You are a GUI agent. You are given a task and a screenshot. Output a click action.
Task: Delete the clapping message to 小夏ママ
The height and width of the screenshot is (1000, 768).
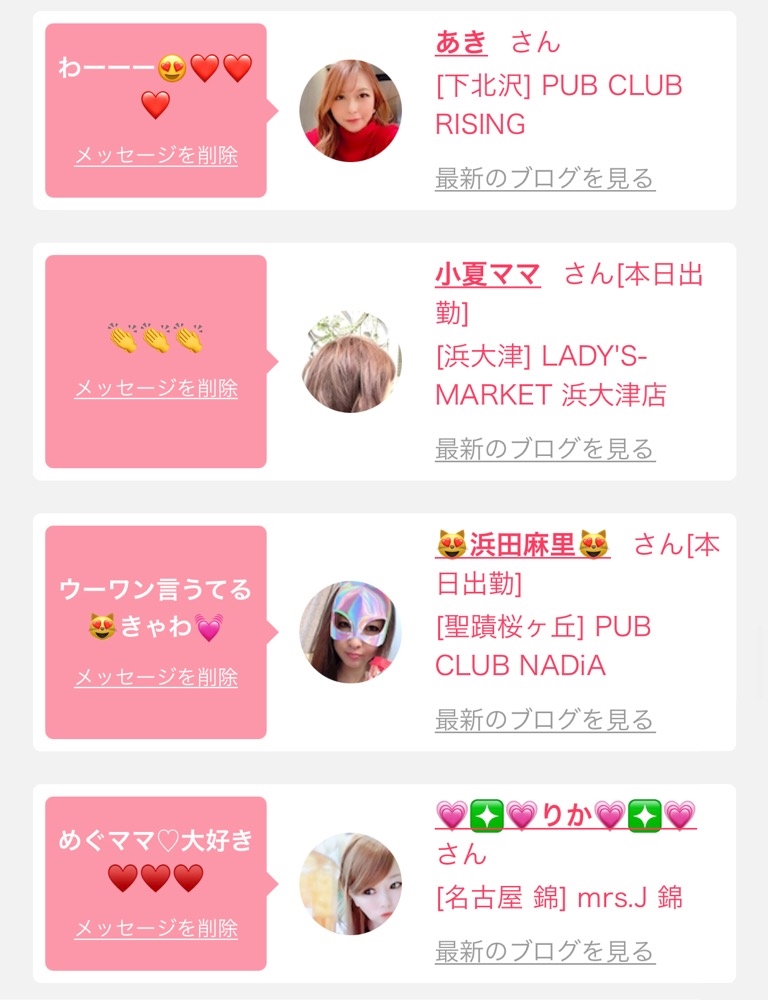(x=156, y=388)
